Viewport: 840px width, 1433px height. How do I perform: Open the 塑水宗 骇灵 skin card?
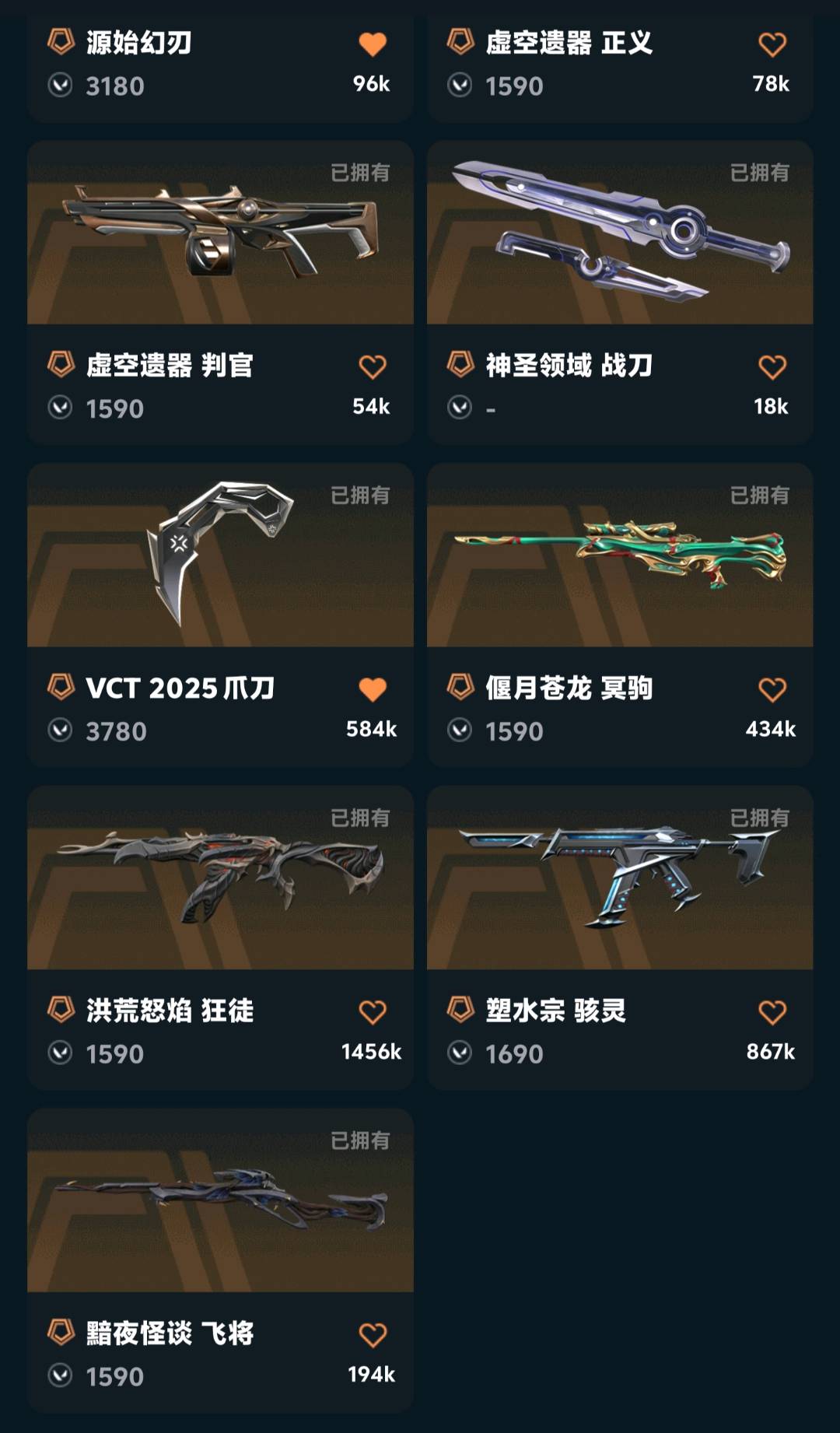620,879
